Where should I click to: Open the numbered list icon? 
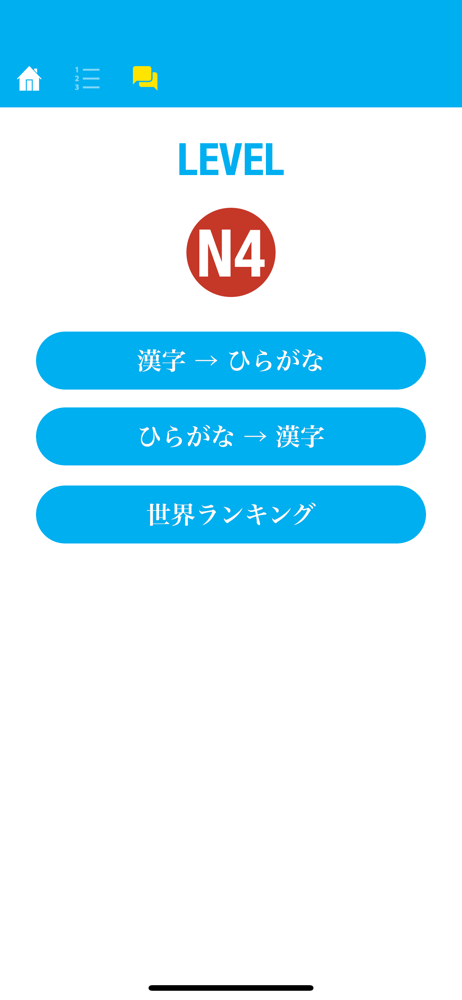tap(87, 78)
